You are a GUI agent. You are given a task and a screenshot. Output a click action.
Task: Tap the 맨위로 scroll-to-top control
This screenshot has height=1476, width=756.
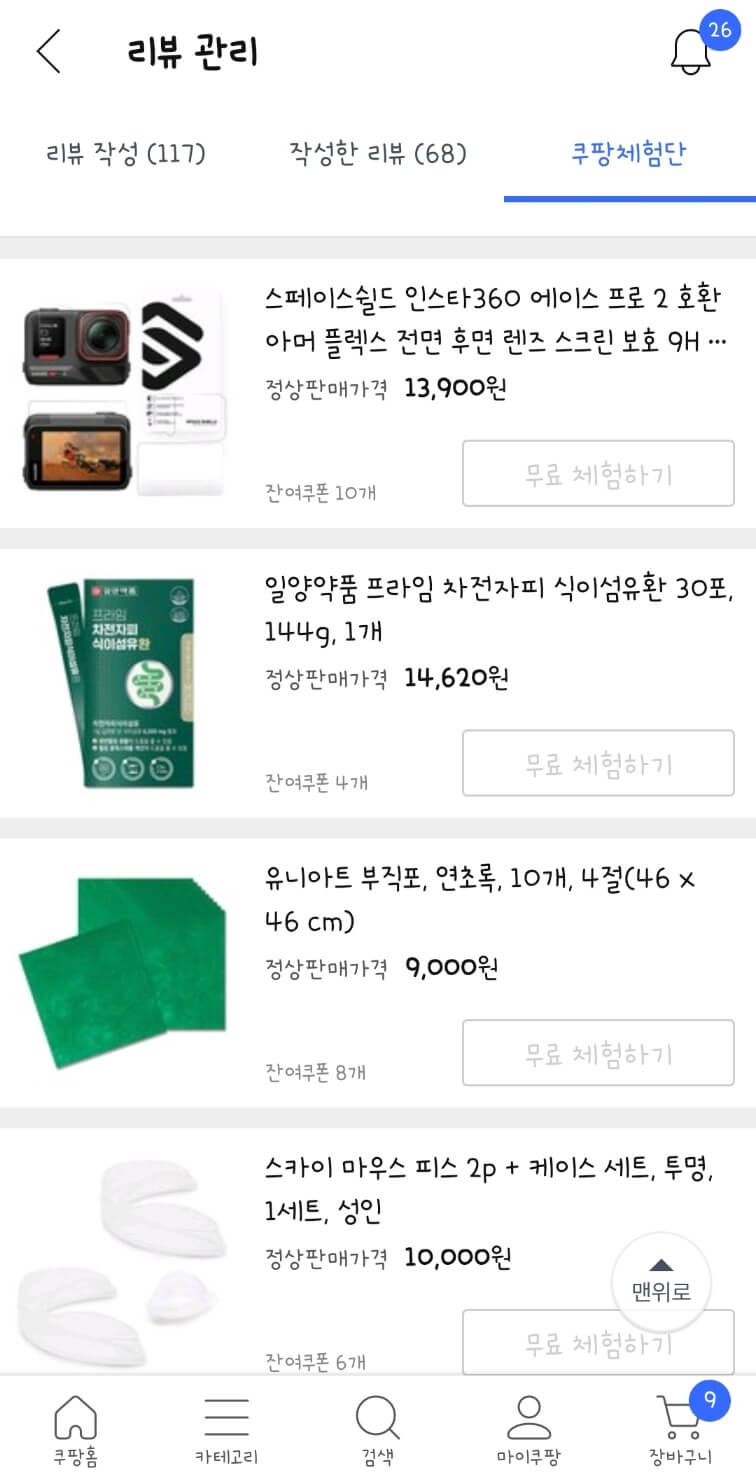tap(660, 1281)
